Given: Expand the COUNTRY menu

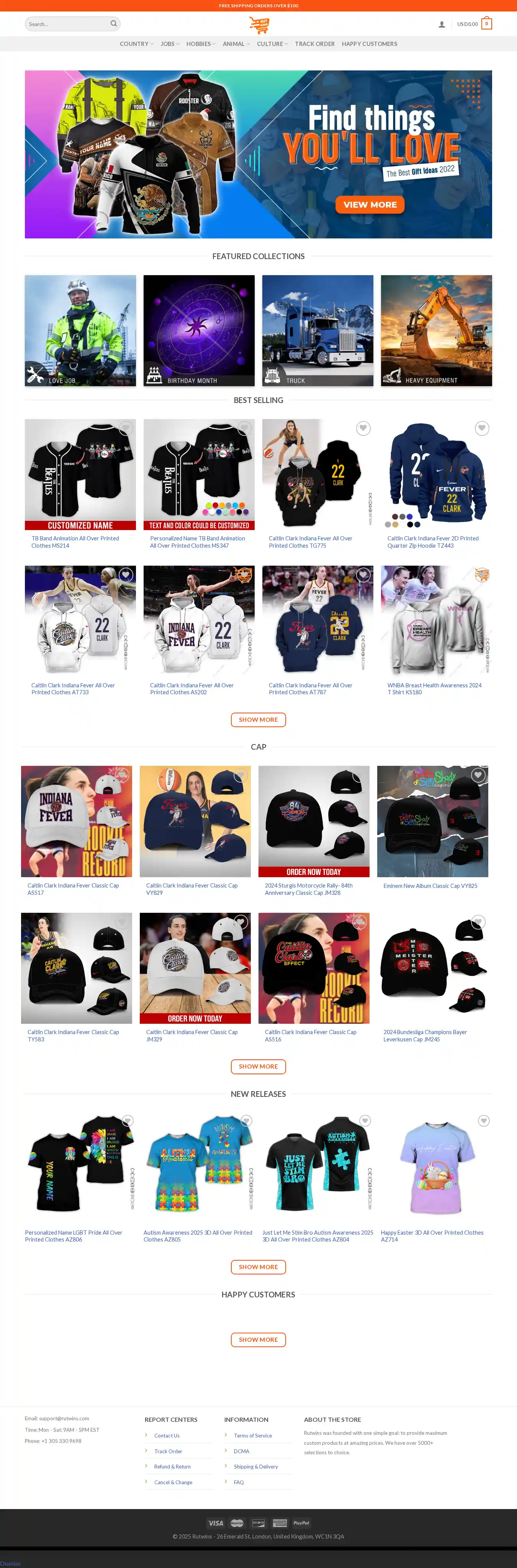Looking at the screenshot, I should pyautogui.click(x=136, y=44).
